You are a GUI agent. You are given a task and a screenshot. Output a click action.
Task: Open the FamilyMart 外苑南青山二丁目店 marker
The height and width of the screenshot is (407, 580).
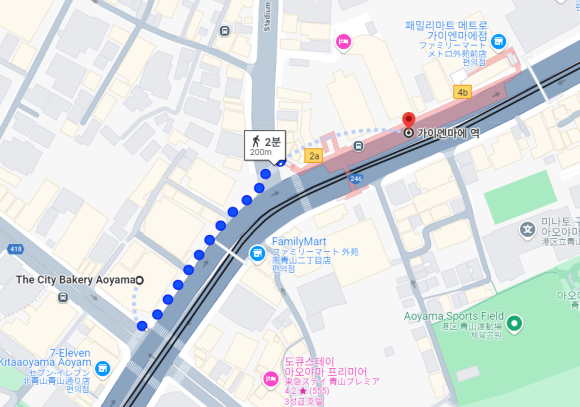click(x=257, y=254)
